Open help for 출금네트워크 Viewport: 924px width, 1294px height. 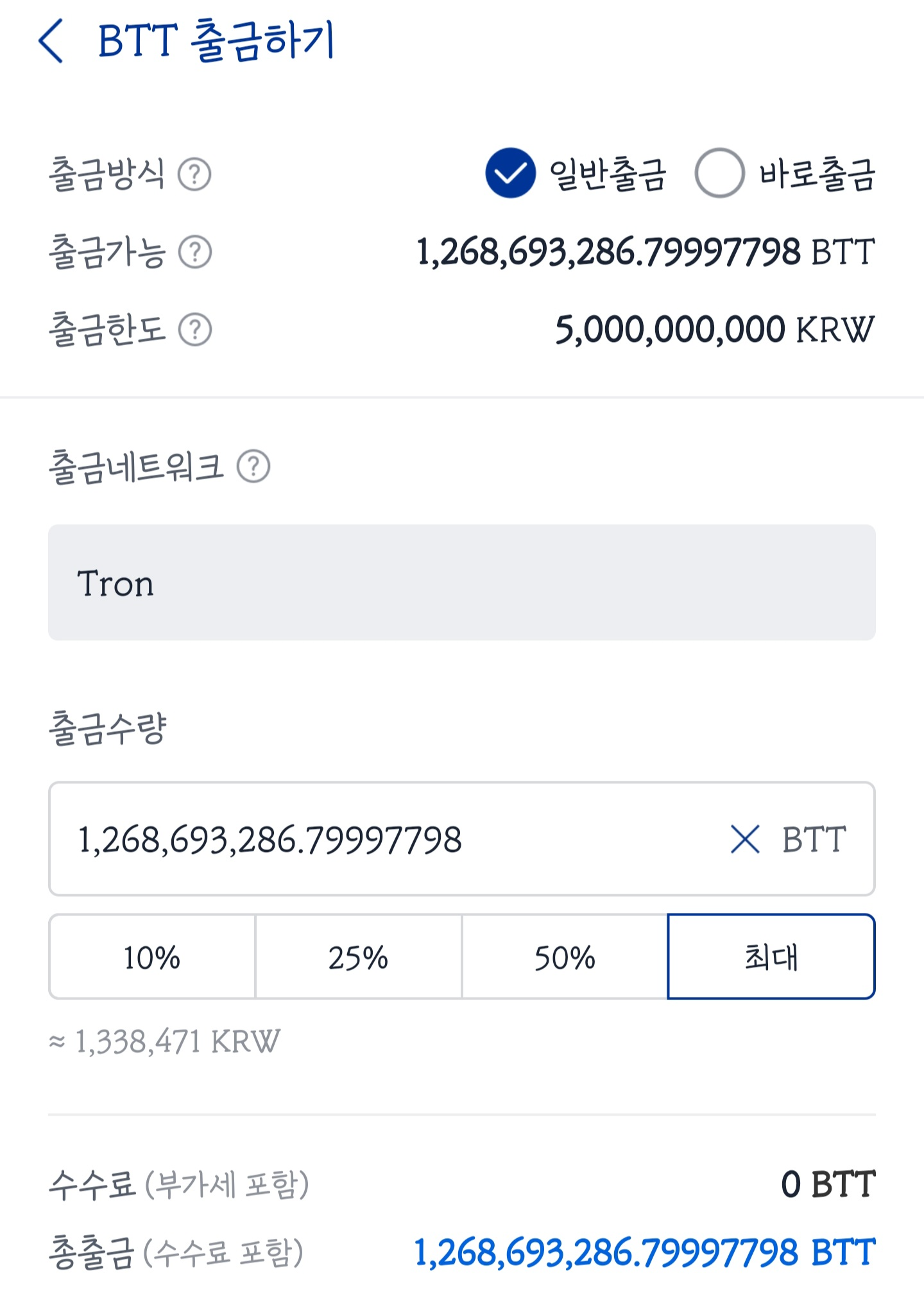[253, 466]
